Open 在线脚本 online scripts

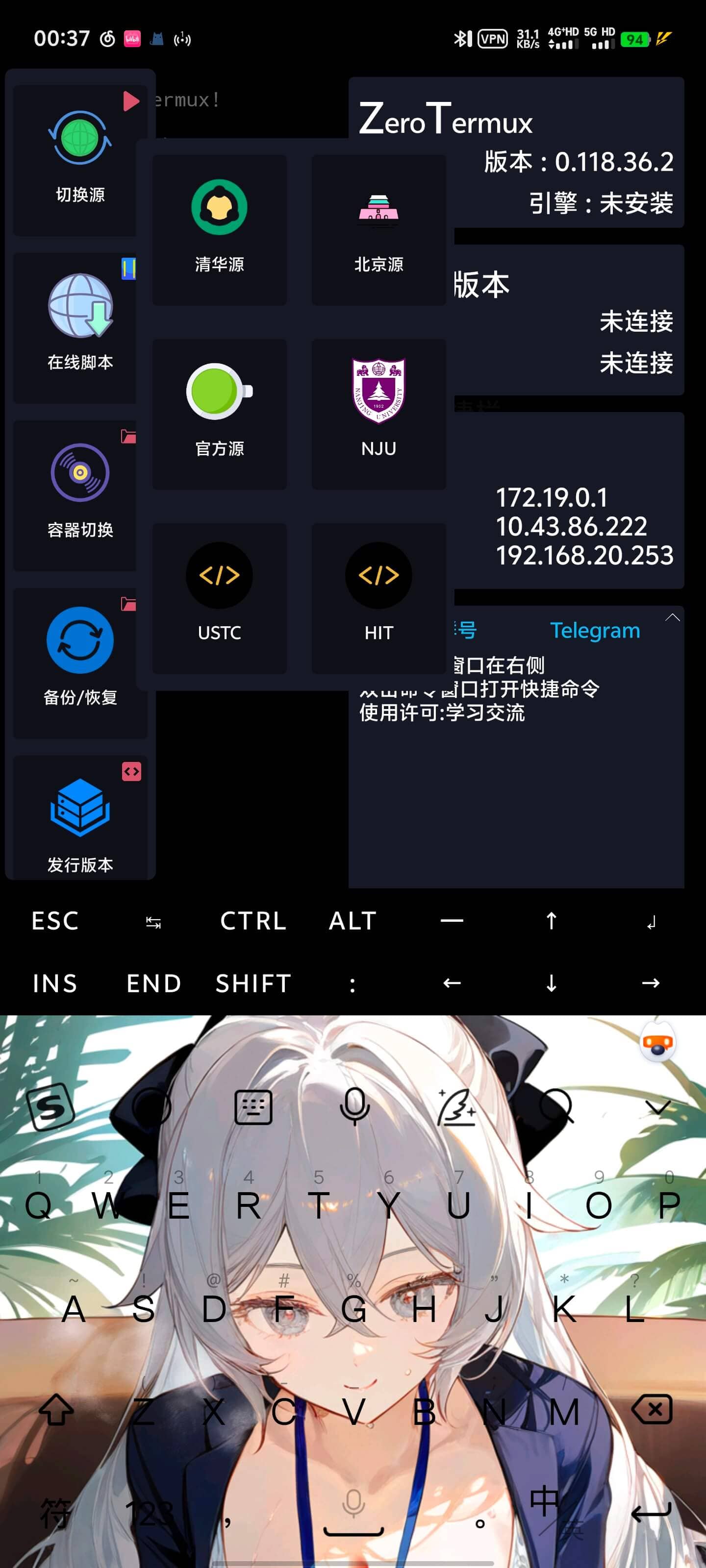[80, 327]
